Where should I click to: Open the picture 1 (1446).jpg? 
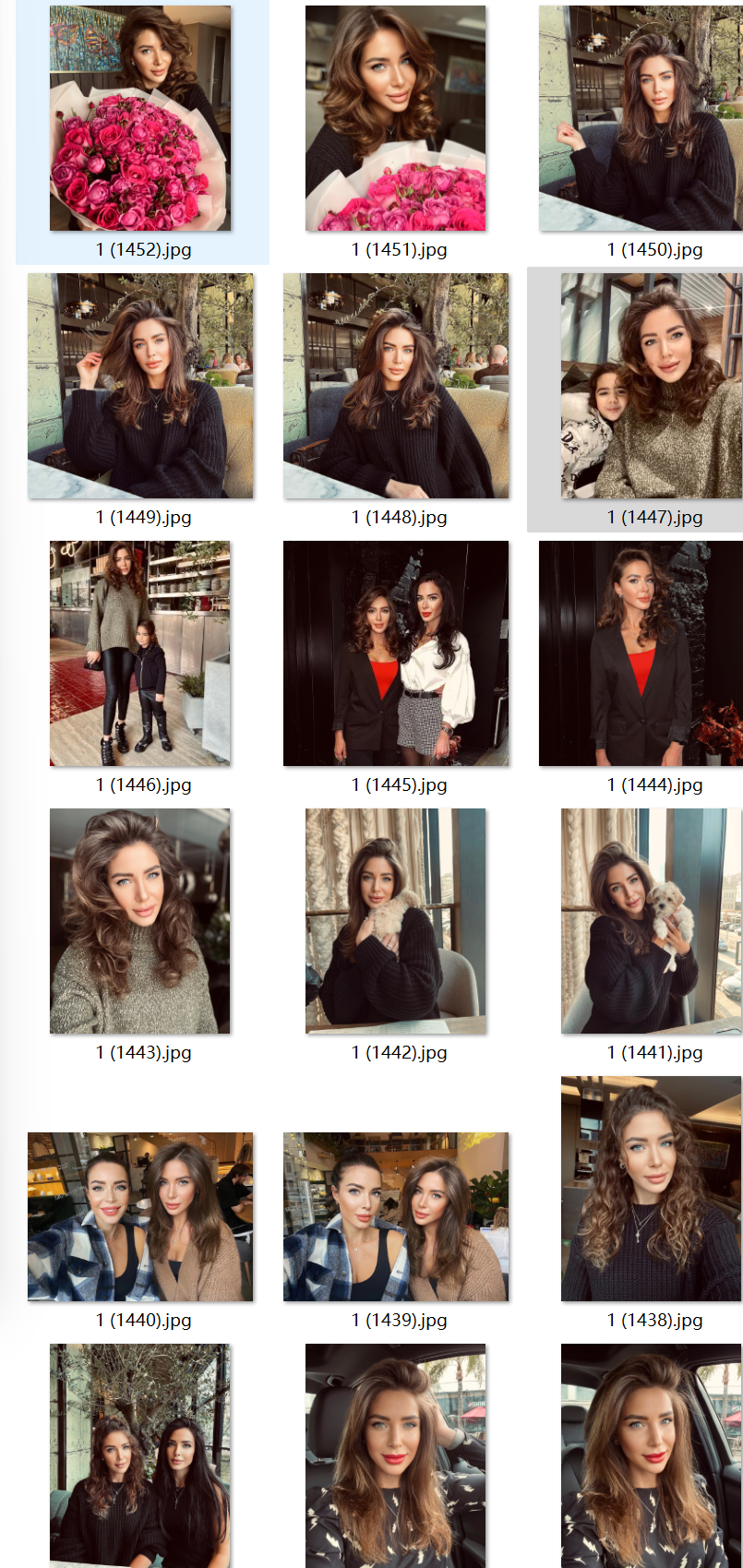140,653
